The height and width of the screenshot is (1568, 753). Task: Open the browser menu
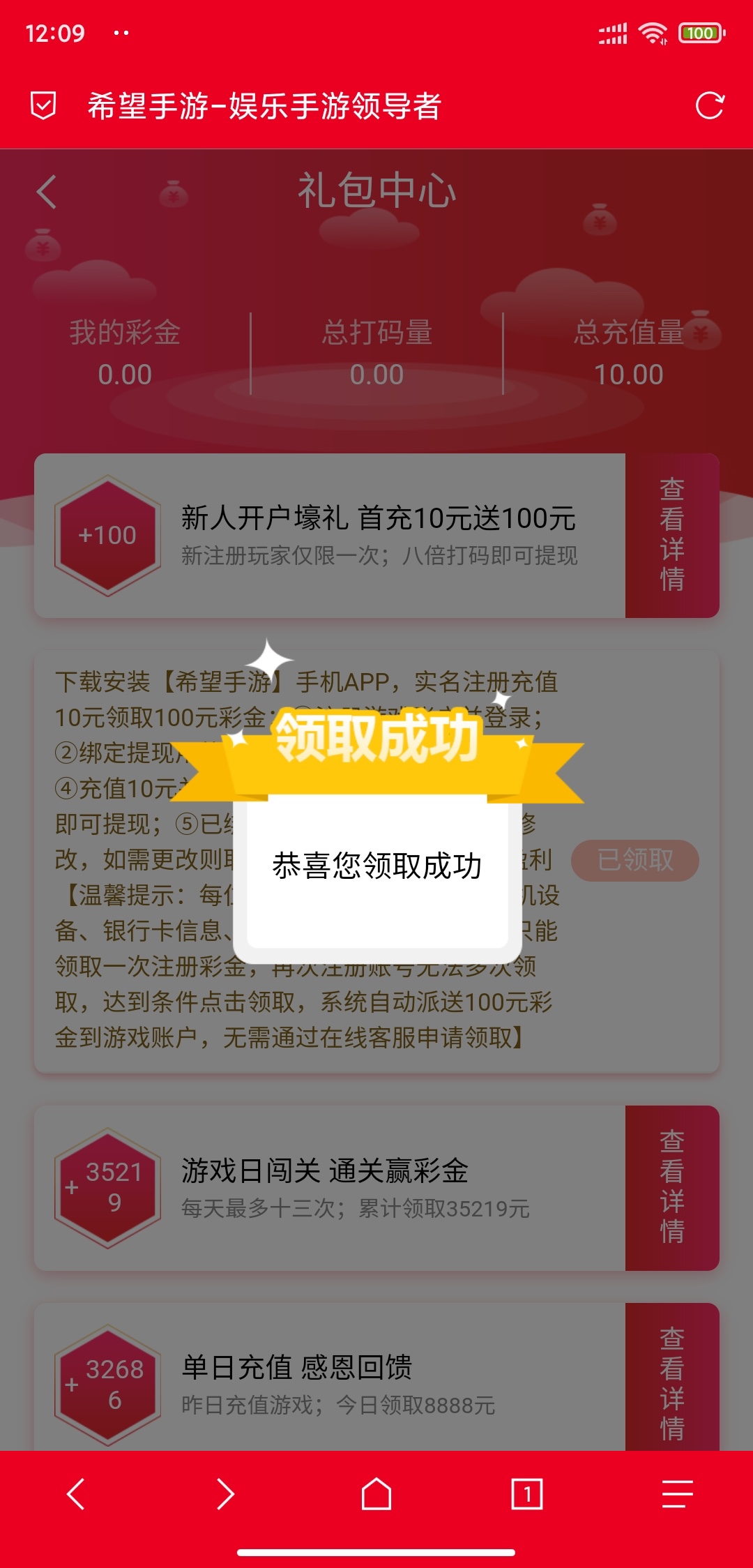pyautogui.click(x=677, y=1493)
